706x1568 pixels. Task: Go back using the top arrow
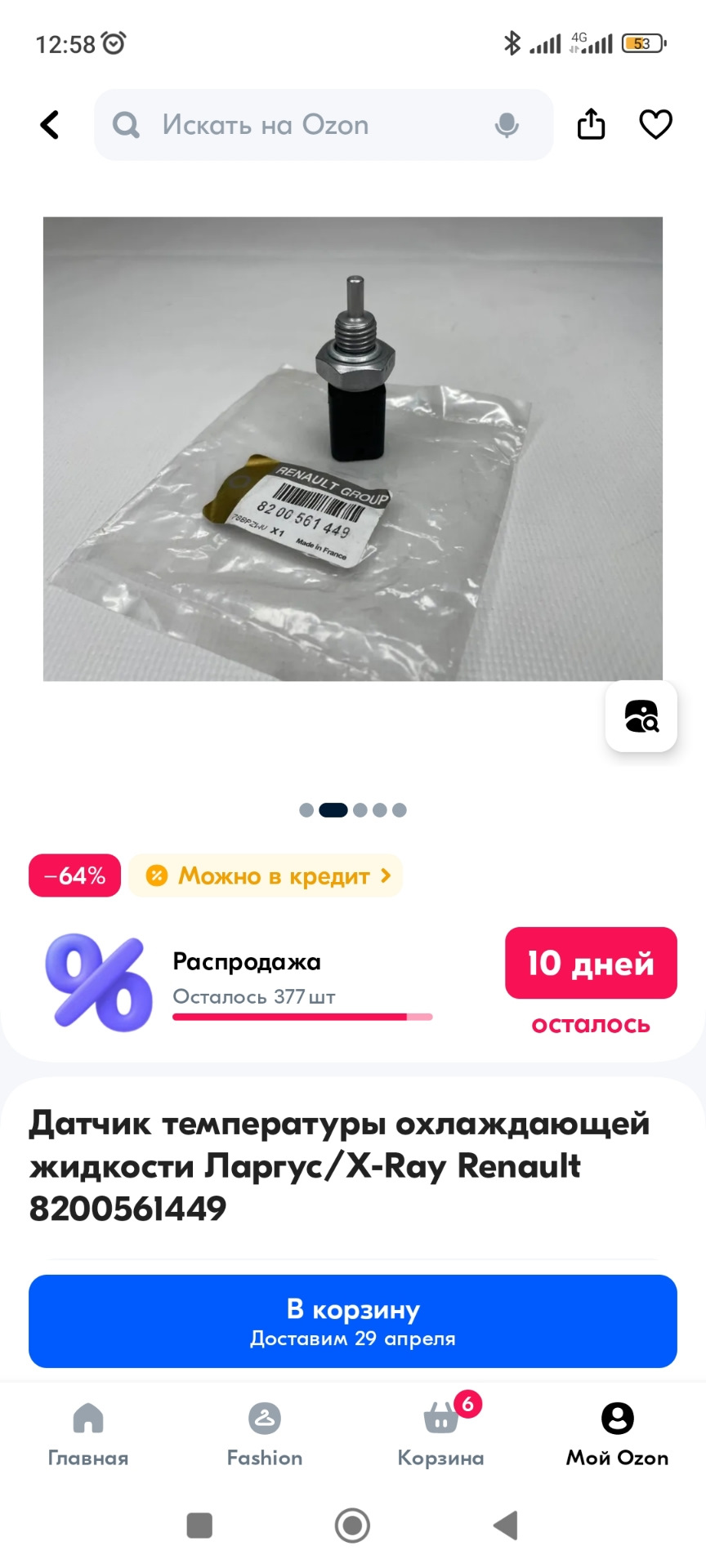(x=50, y=125)
